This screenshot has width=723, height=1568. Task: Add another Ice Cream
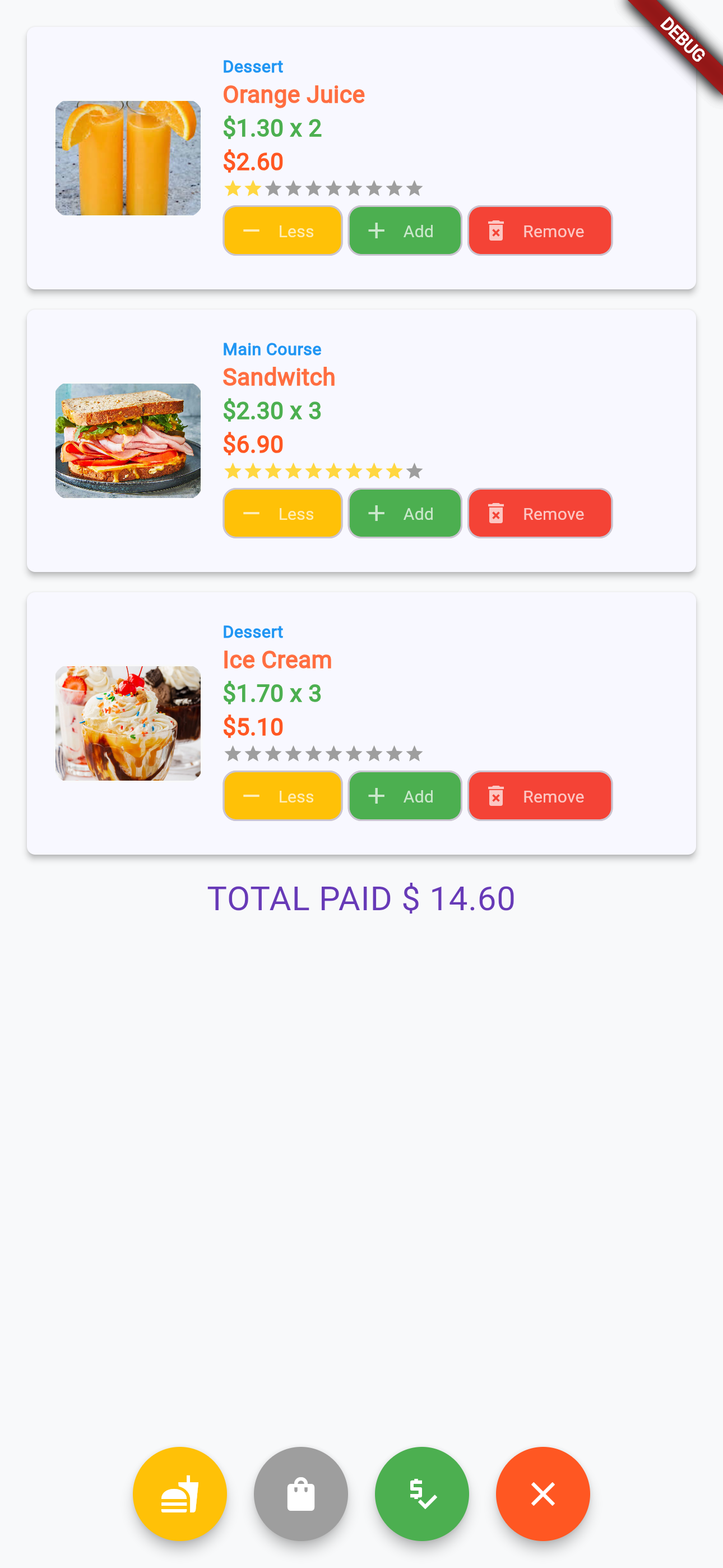405,796
